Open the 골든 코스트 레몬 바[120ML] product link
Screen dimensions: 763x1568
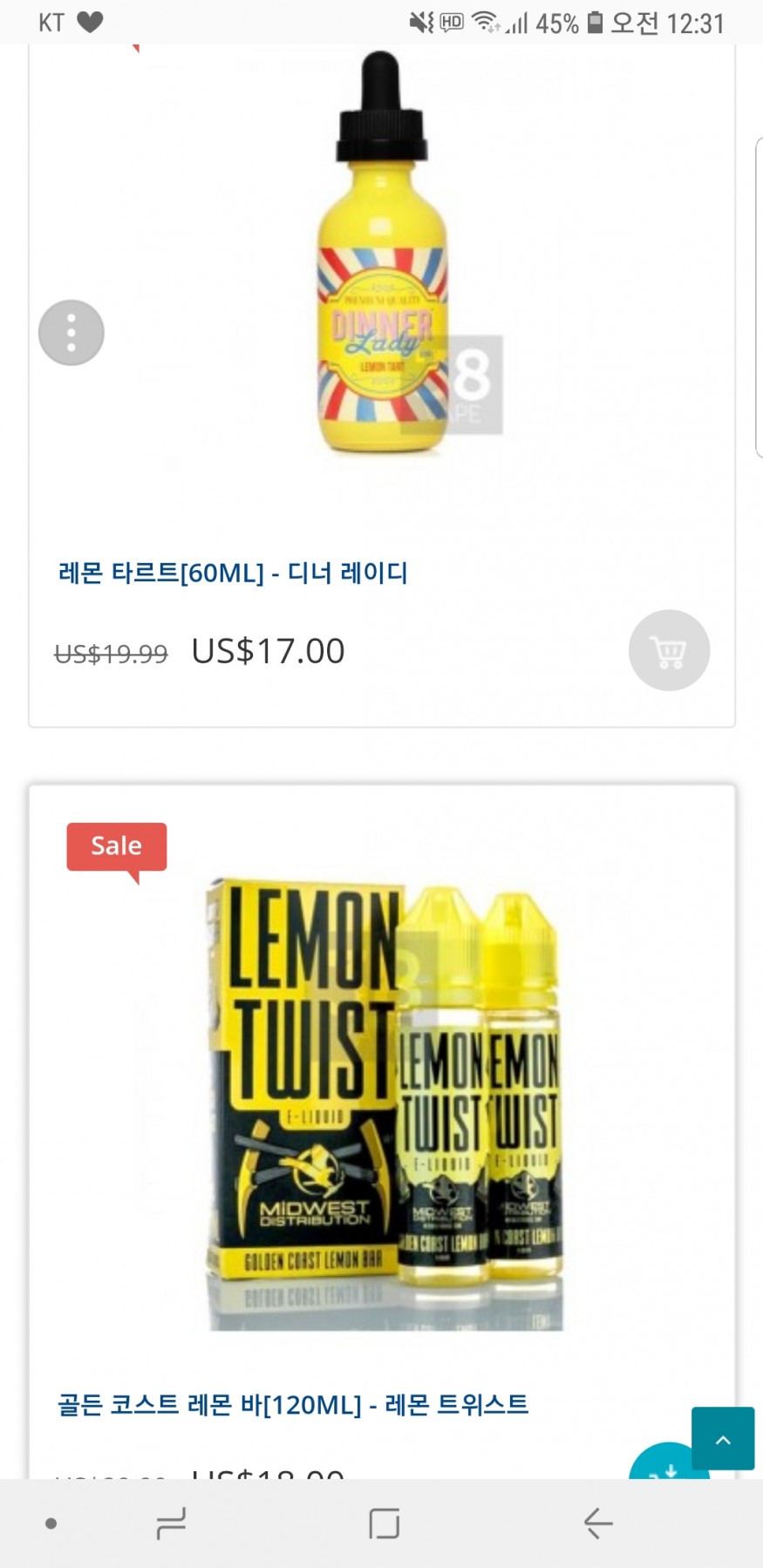click(293, 1404)
